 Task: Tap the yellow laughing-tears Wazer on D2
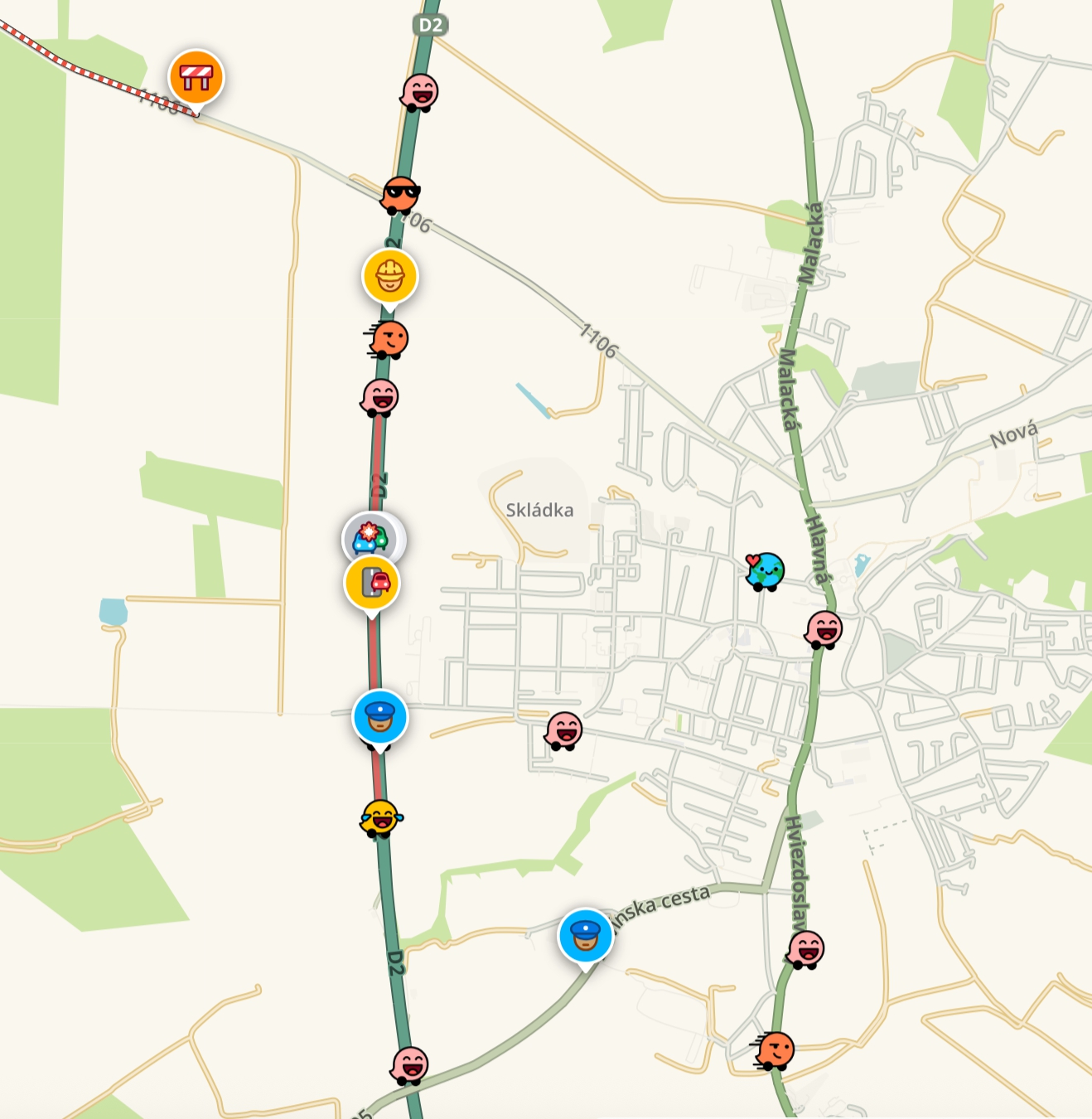(380, 818)
